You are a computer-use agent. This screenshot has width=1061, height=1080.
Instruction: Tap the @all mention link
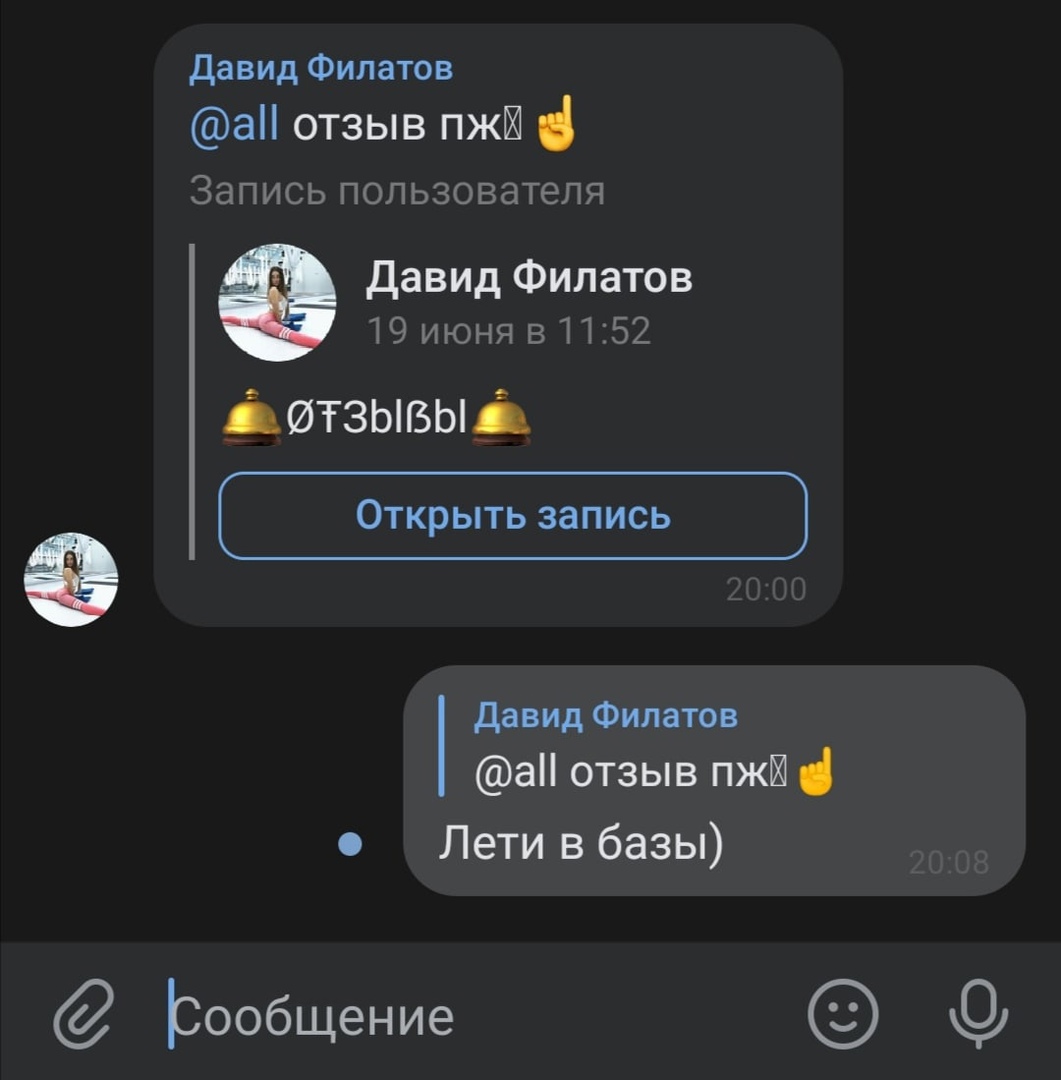(x=234, y=128)
